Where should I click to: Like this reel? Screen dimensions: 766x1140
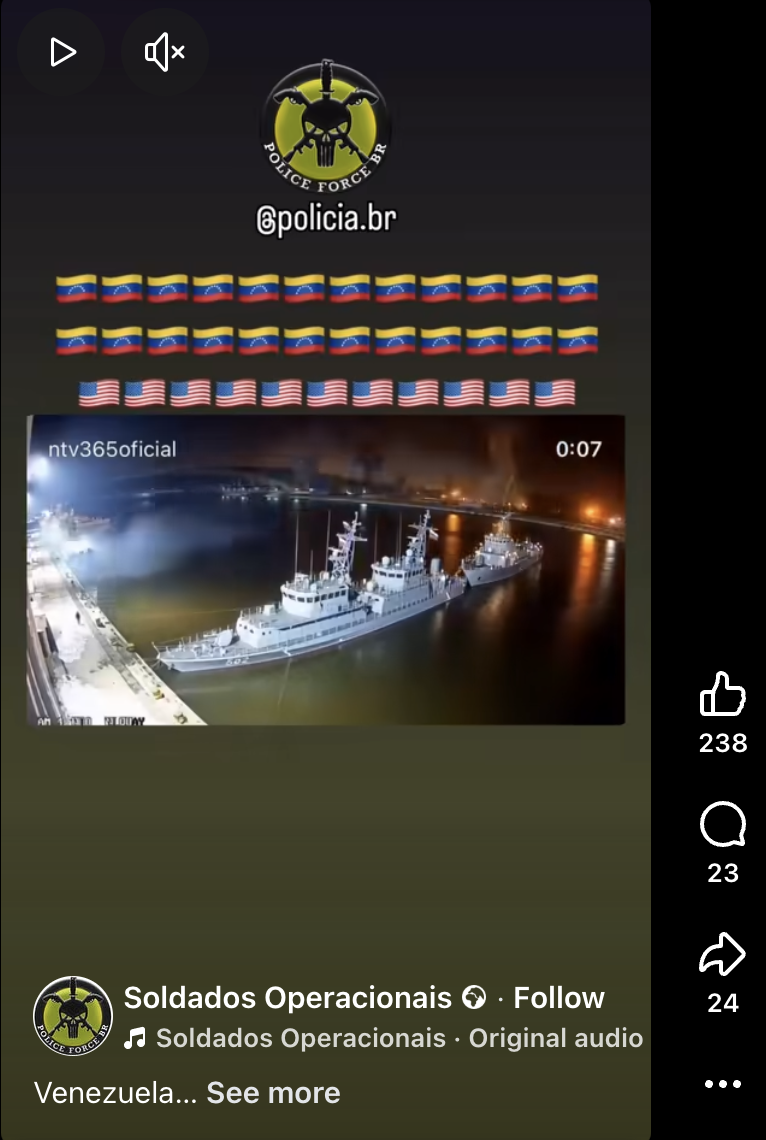click(x=722, y=694)
